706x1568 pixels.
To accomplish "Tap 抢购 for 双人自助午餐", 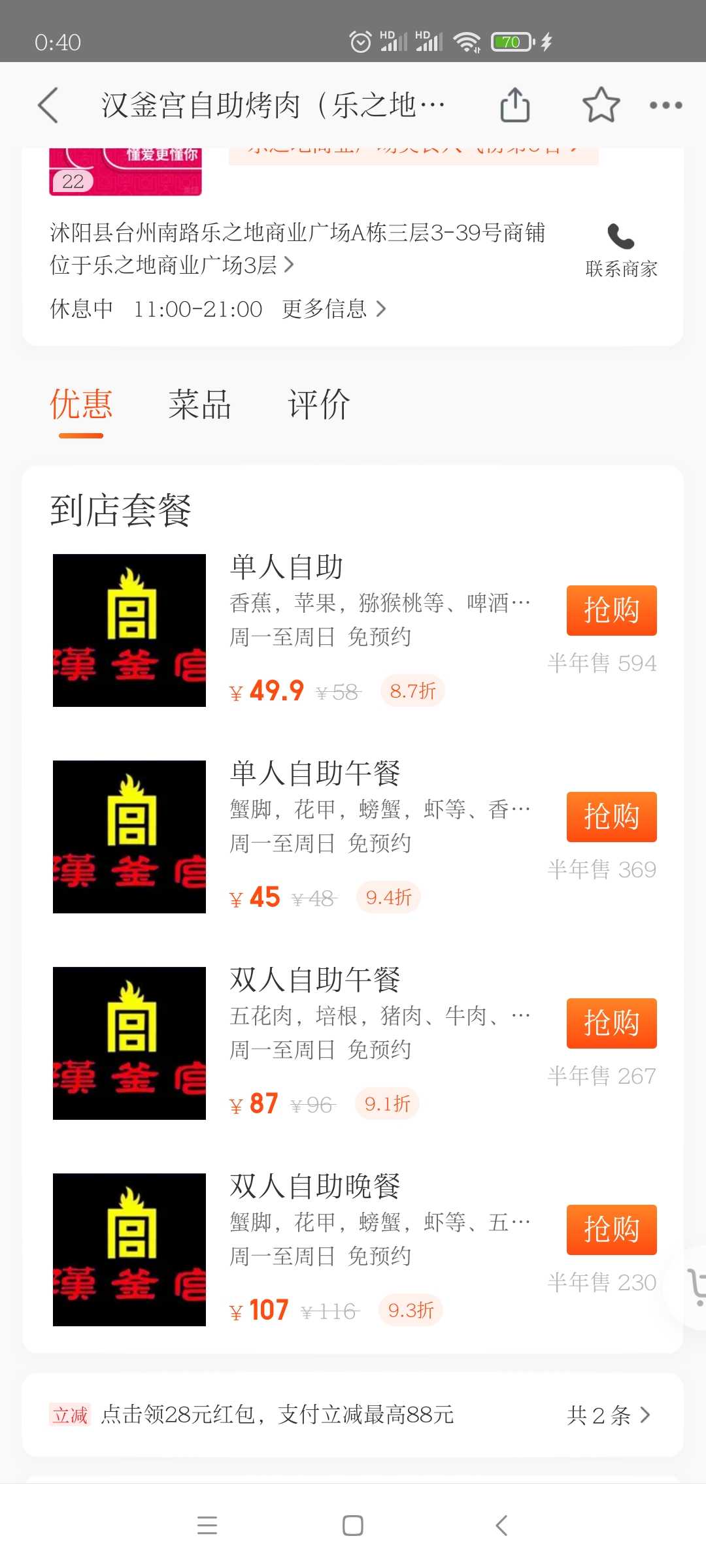I will pyautogui.click(x=611, y=1023).
